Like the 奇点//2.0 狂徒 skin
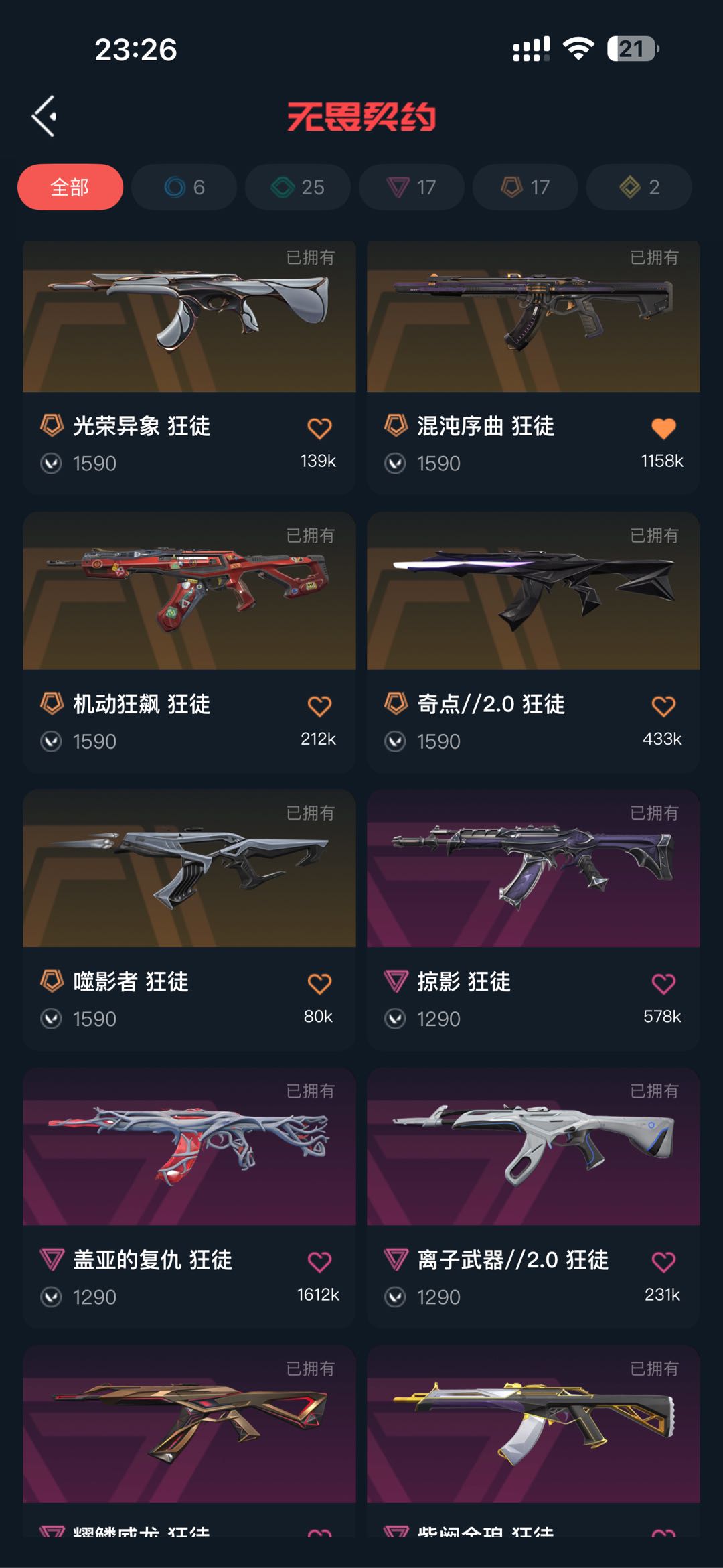 pos(663,707)
